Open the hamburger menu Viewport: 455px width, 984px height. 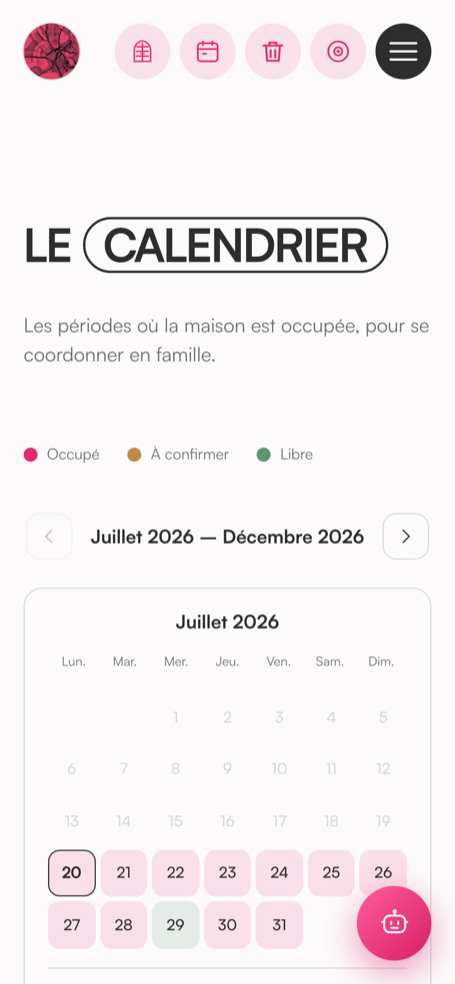(403, 51)
